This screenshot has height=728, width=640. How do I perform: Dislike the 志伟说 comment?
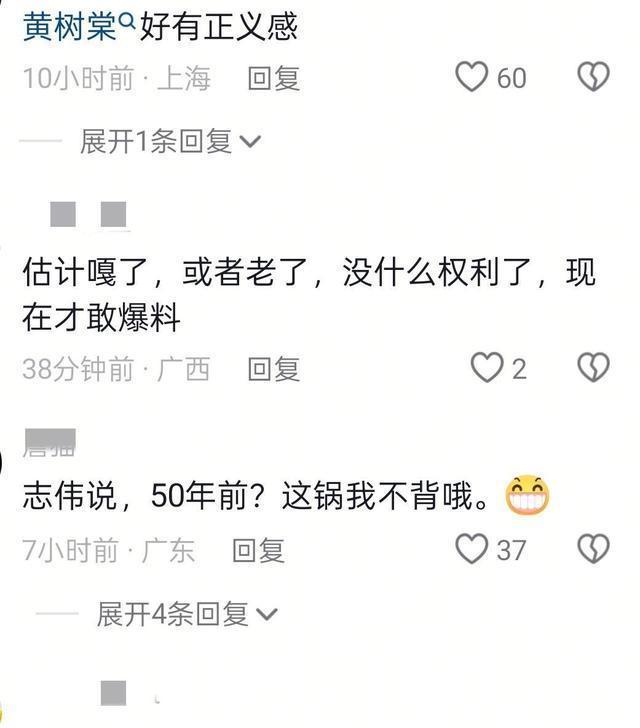pyautogui.click(x=594, y=548)
